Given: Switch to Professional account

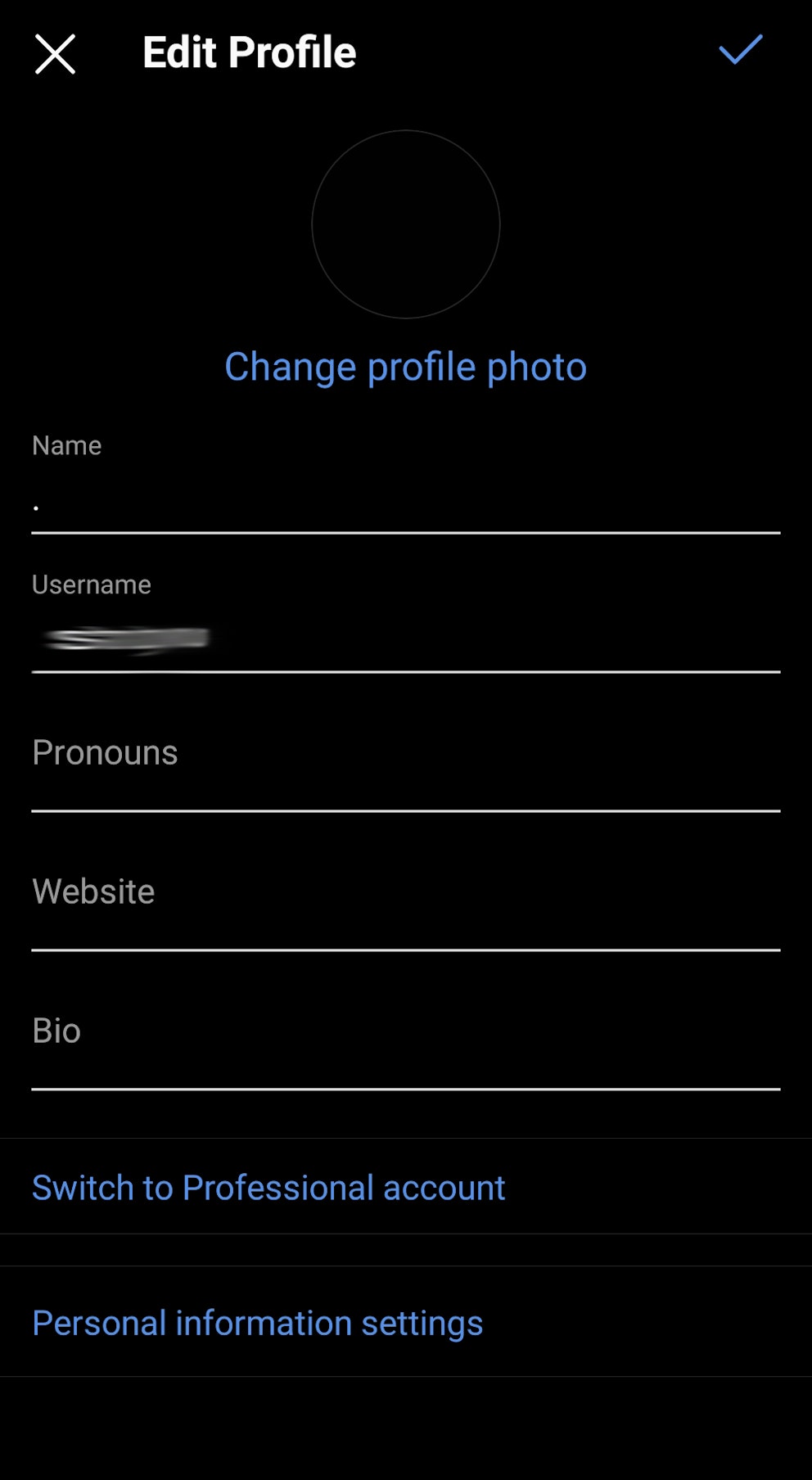Looking at the screenshot, I should (x=268, y=1187).
